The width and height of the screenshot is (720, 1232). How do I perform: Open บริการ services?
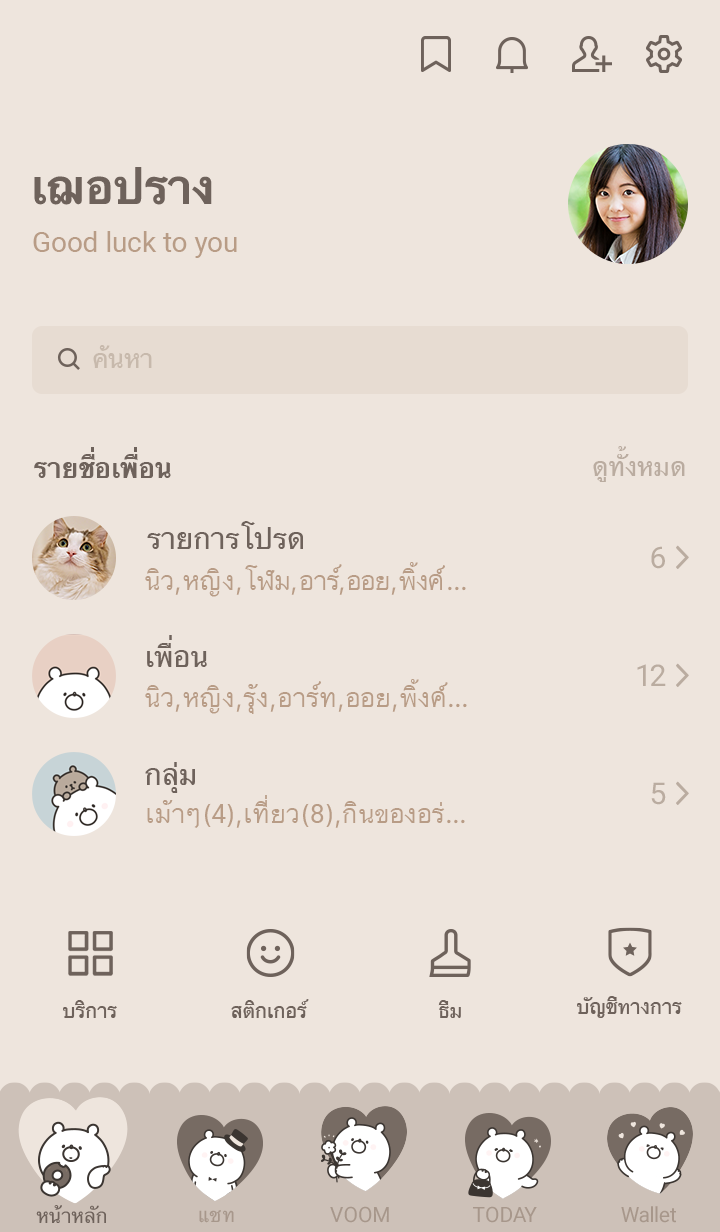point(90,975)
